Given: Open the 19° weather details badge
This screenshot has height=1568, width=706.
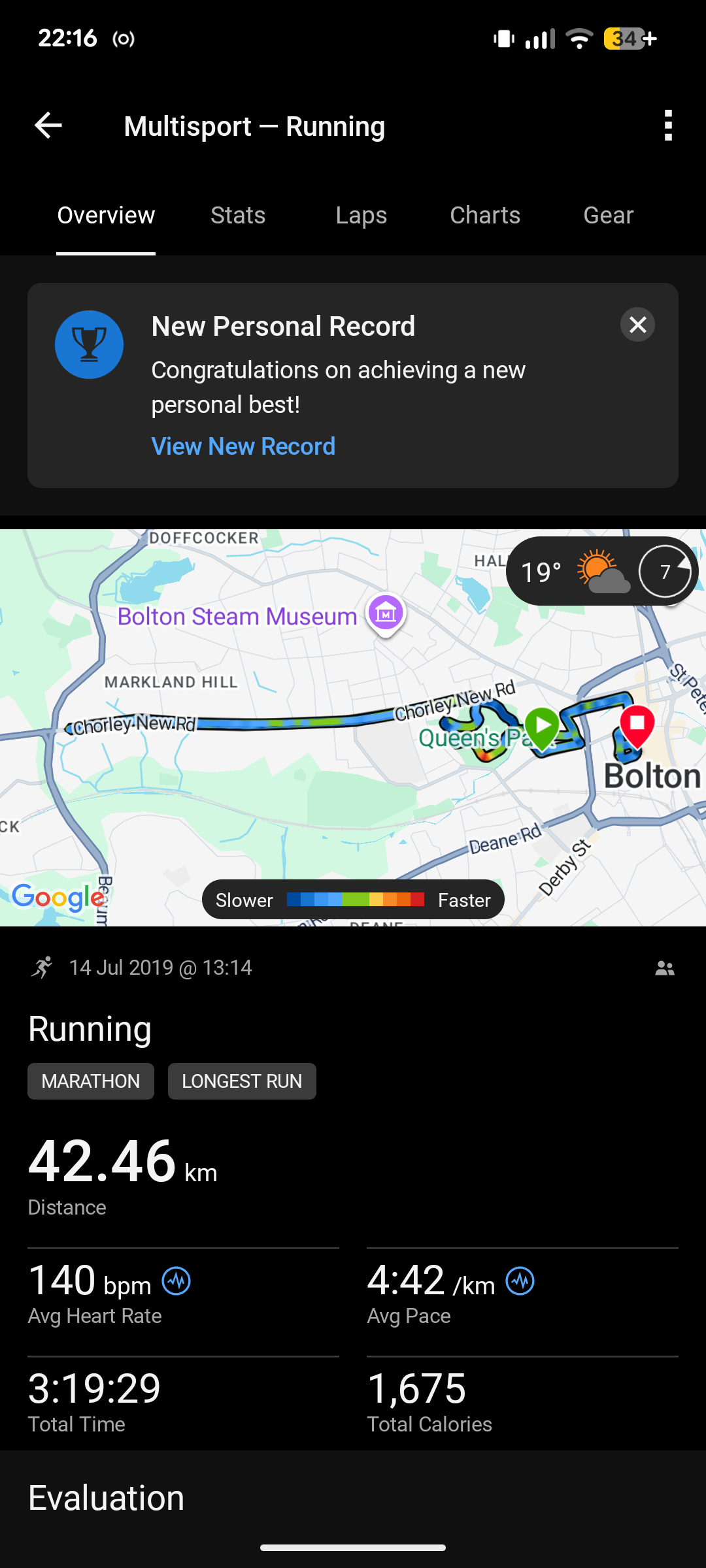Looking at the screenshot, I should pos(602,572).
